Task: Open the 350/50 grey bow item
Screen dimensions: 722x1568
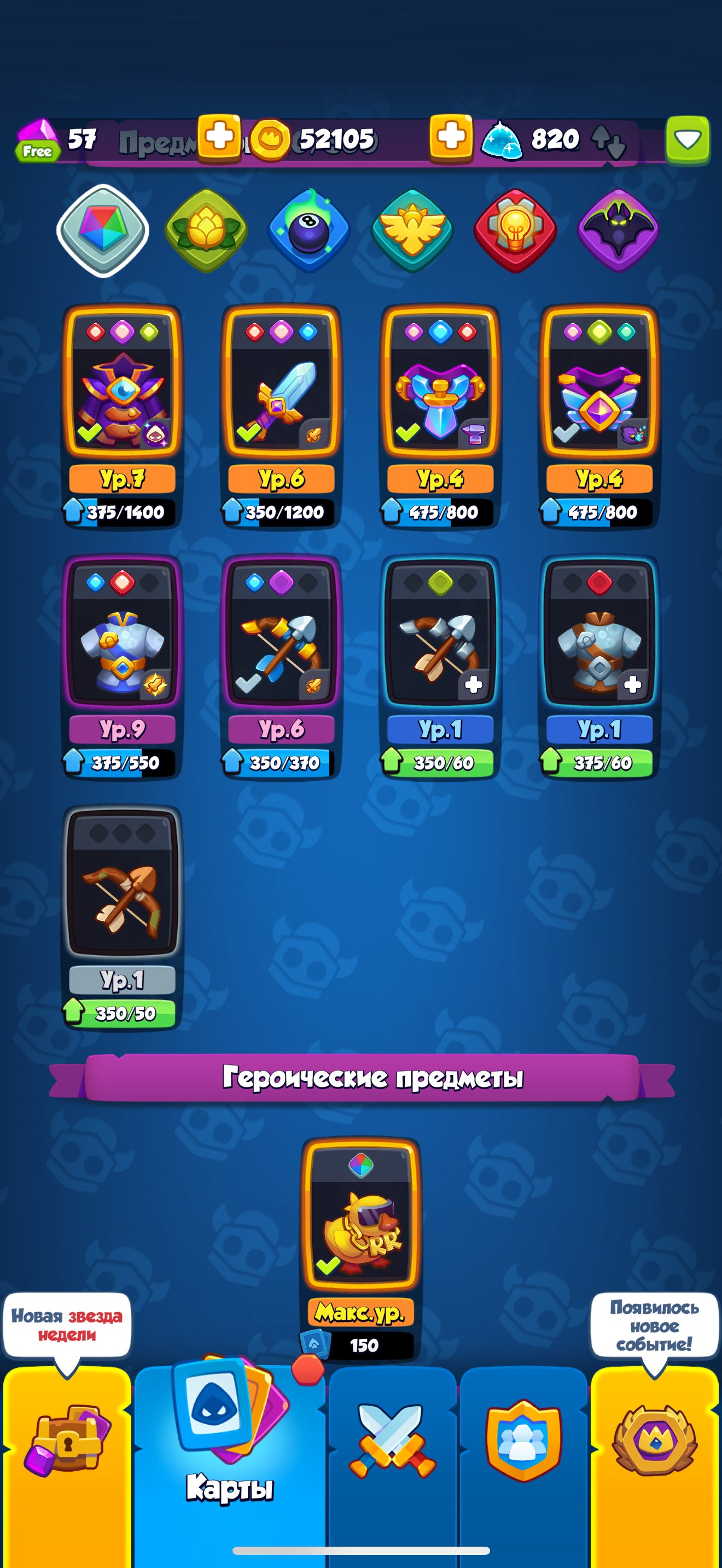Action: (x=123, y=918)
